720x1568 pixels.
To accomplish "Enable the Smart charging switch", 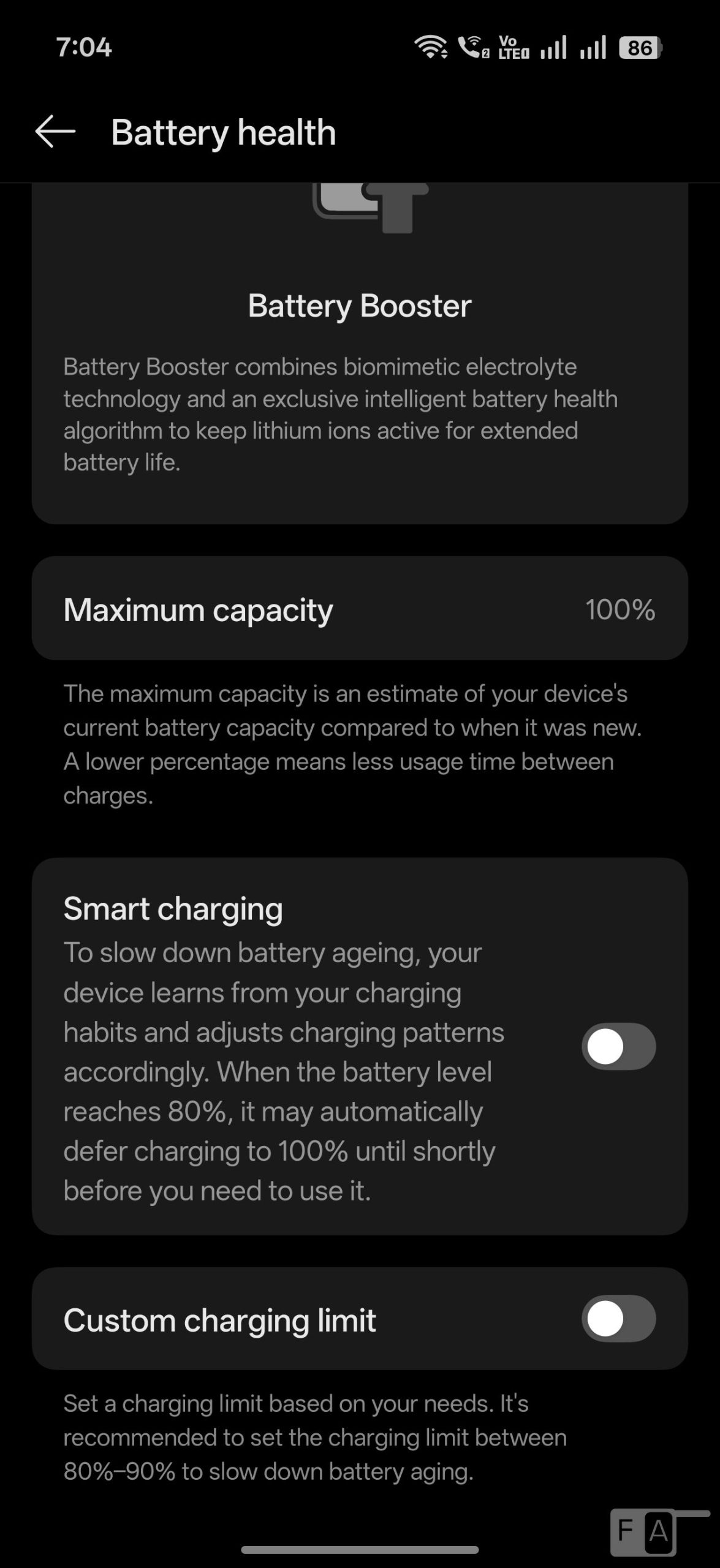I will (x=618, y=1046).
